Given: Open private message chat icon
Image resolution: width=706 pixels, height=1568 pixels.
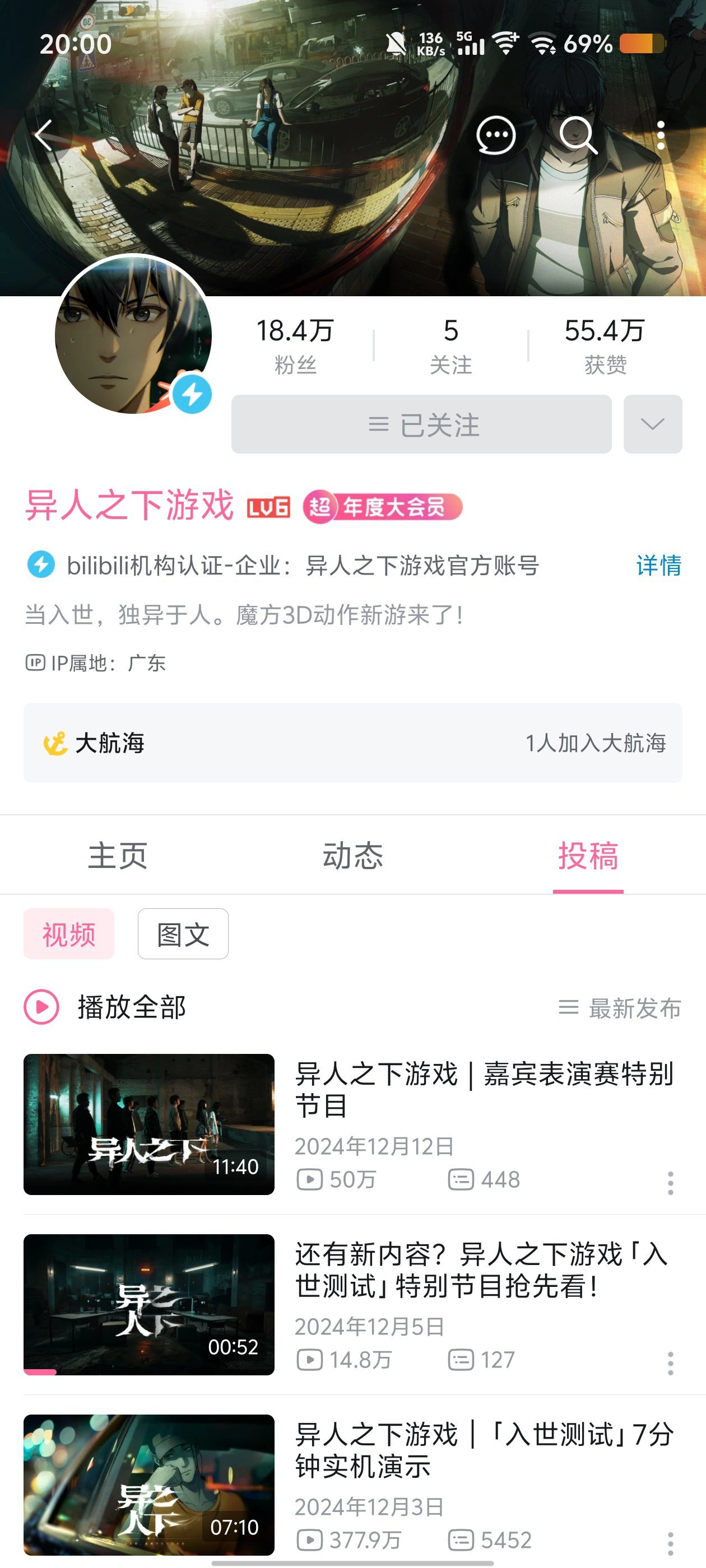Looking at the screenshot, I should pyautogui.click(x=495, y=134).
